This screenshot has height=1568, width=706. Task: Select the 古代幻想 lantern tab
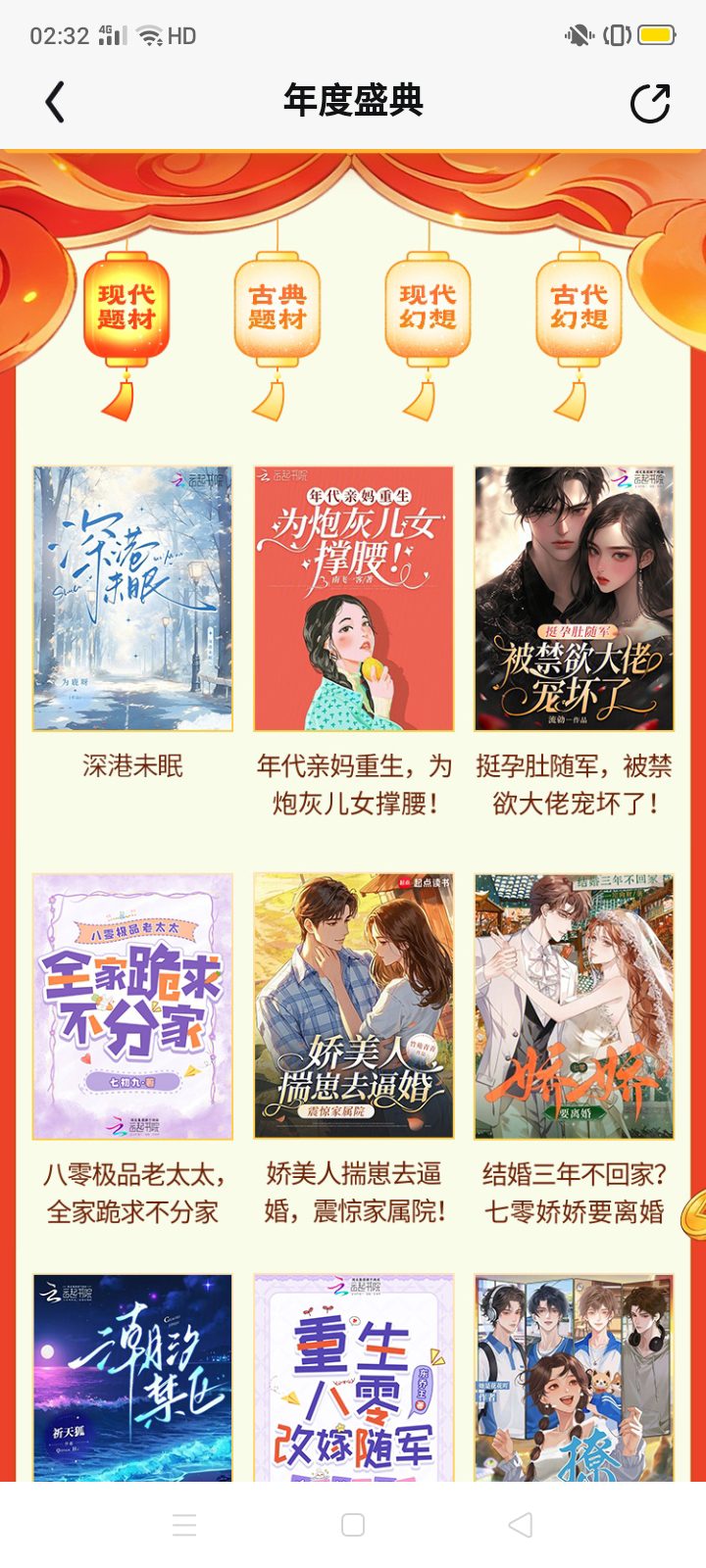[x=579, y=308]
